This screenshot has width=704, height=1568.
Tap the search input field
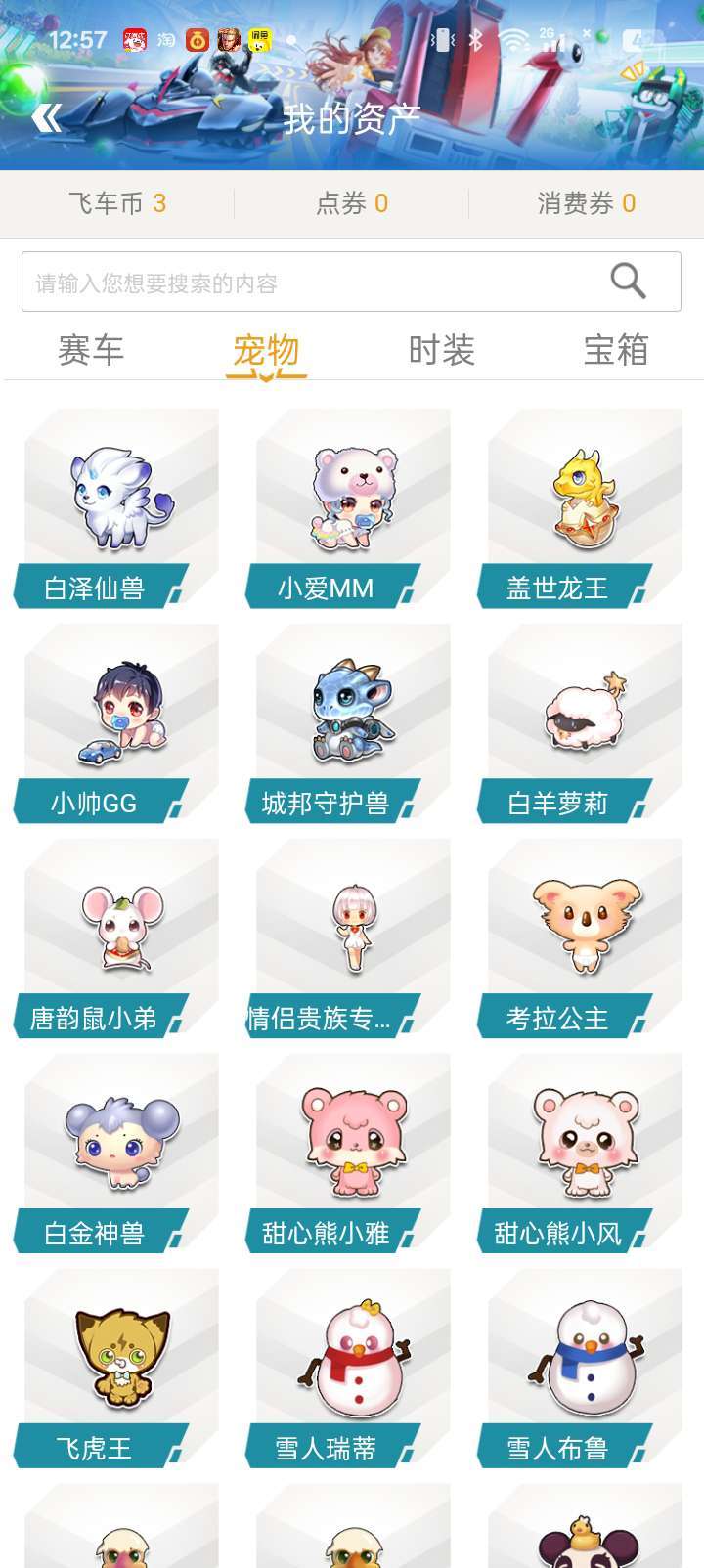[351, 282]
